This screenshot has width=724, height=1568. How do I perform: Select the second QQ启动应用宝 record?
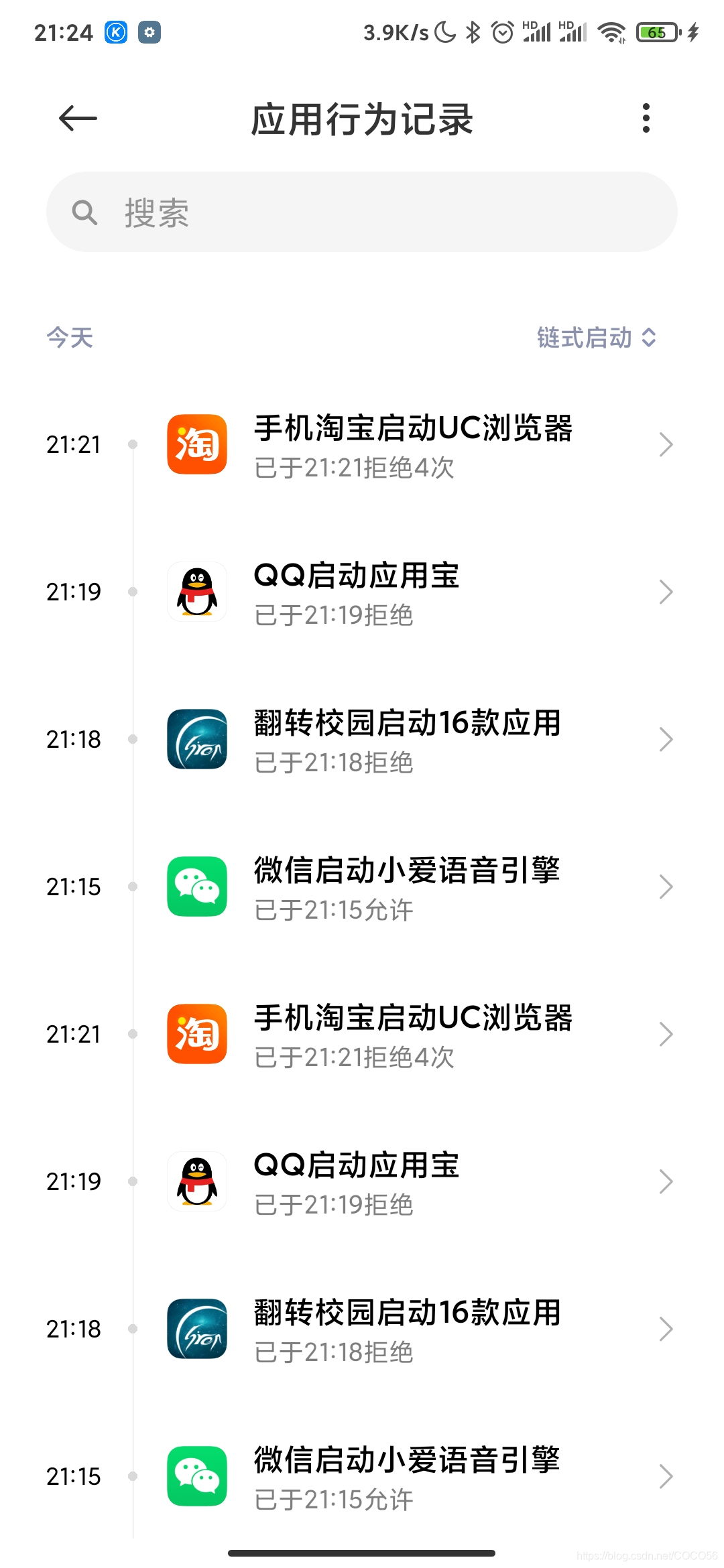tap(413, 1182)
